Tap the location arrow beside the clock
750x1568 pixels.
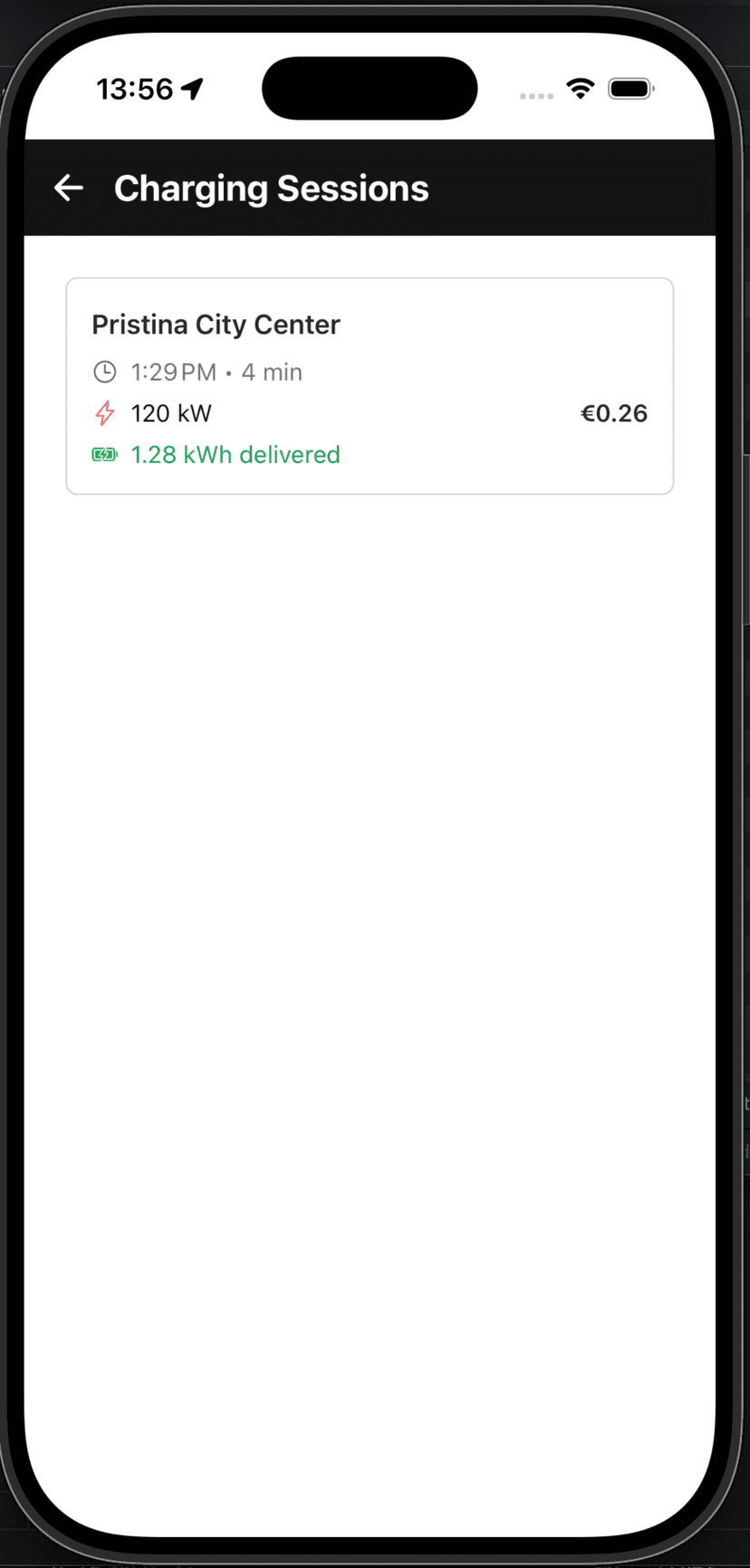click(x=189, y=86)
